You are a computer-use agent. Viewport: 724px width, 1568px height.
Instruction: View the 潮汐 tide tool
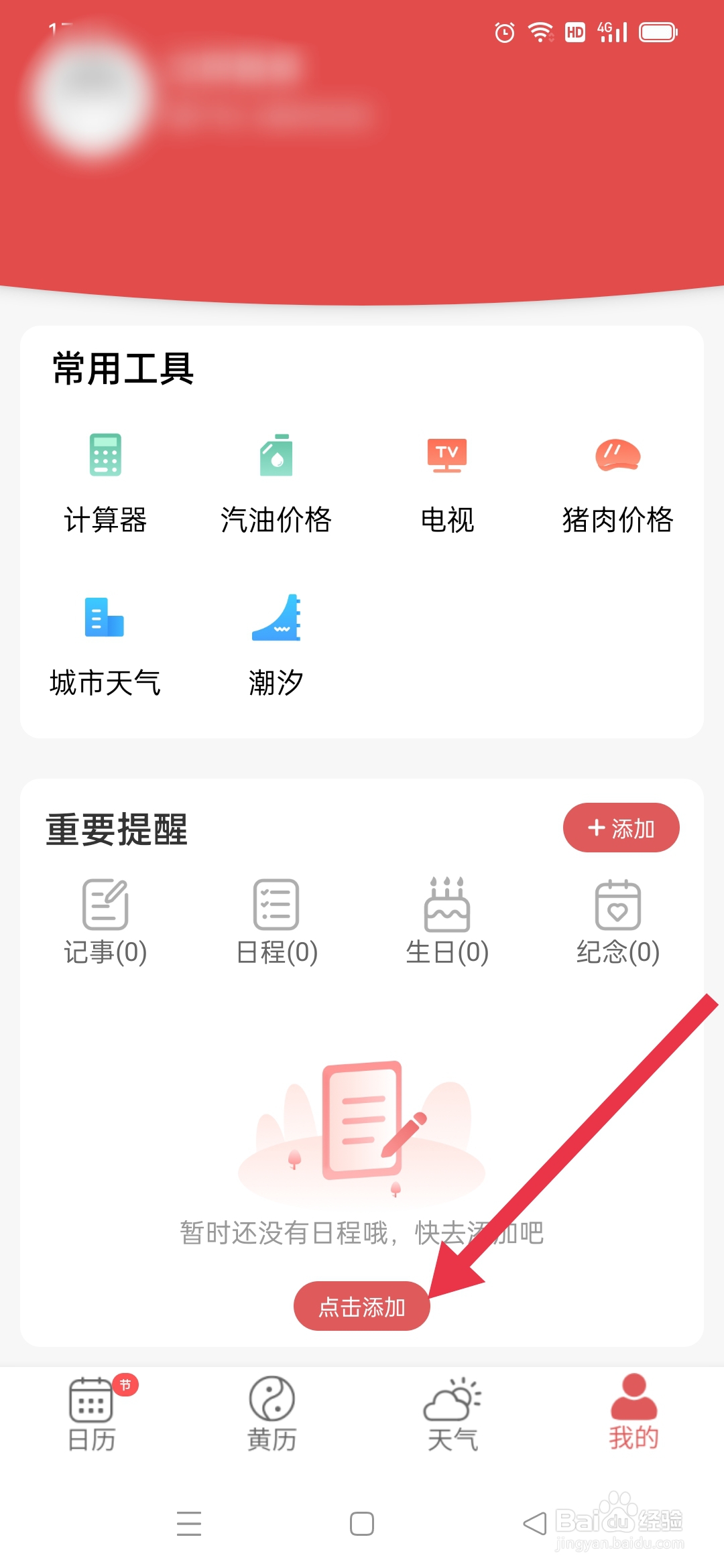pyautogui.click(x=276, y=643)
